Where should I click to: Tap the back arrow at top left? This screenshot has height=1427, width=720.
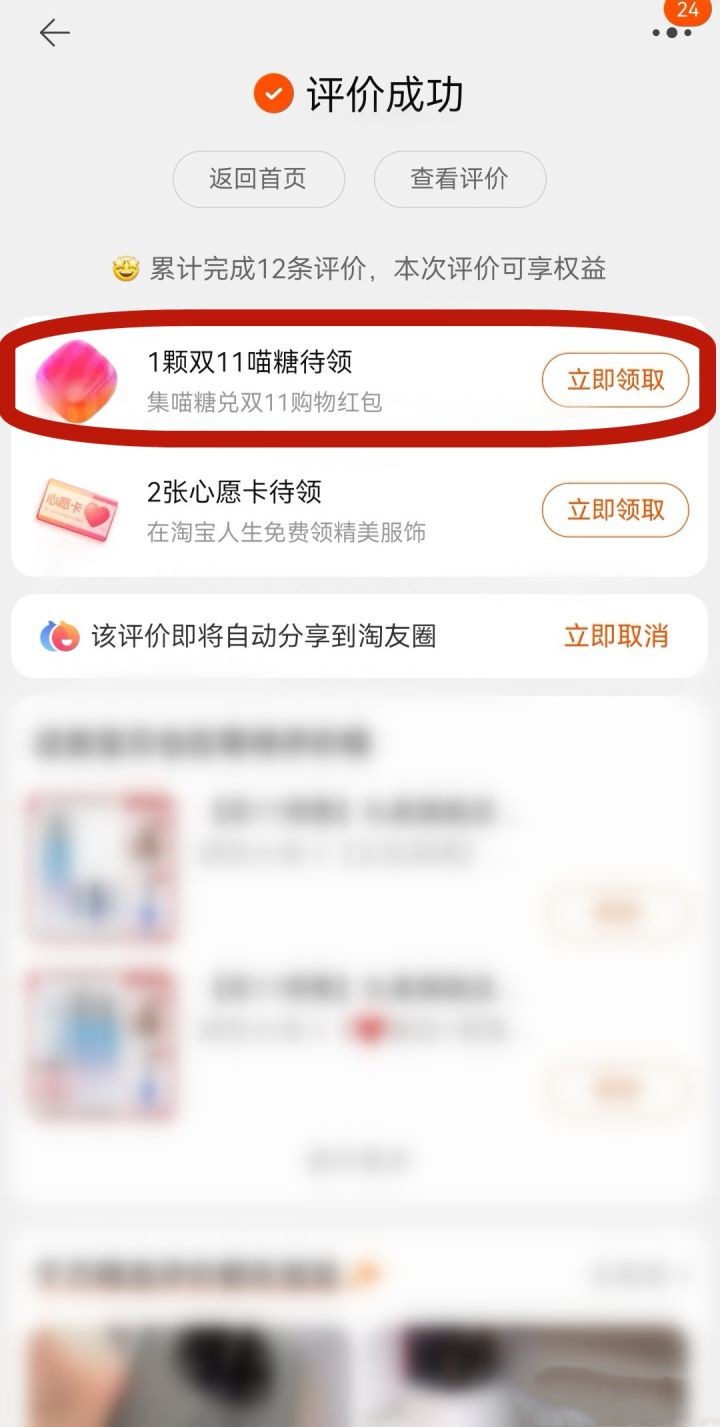(x=55, y=33)
